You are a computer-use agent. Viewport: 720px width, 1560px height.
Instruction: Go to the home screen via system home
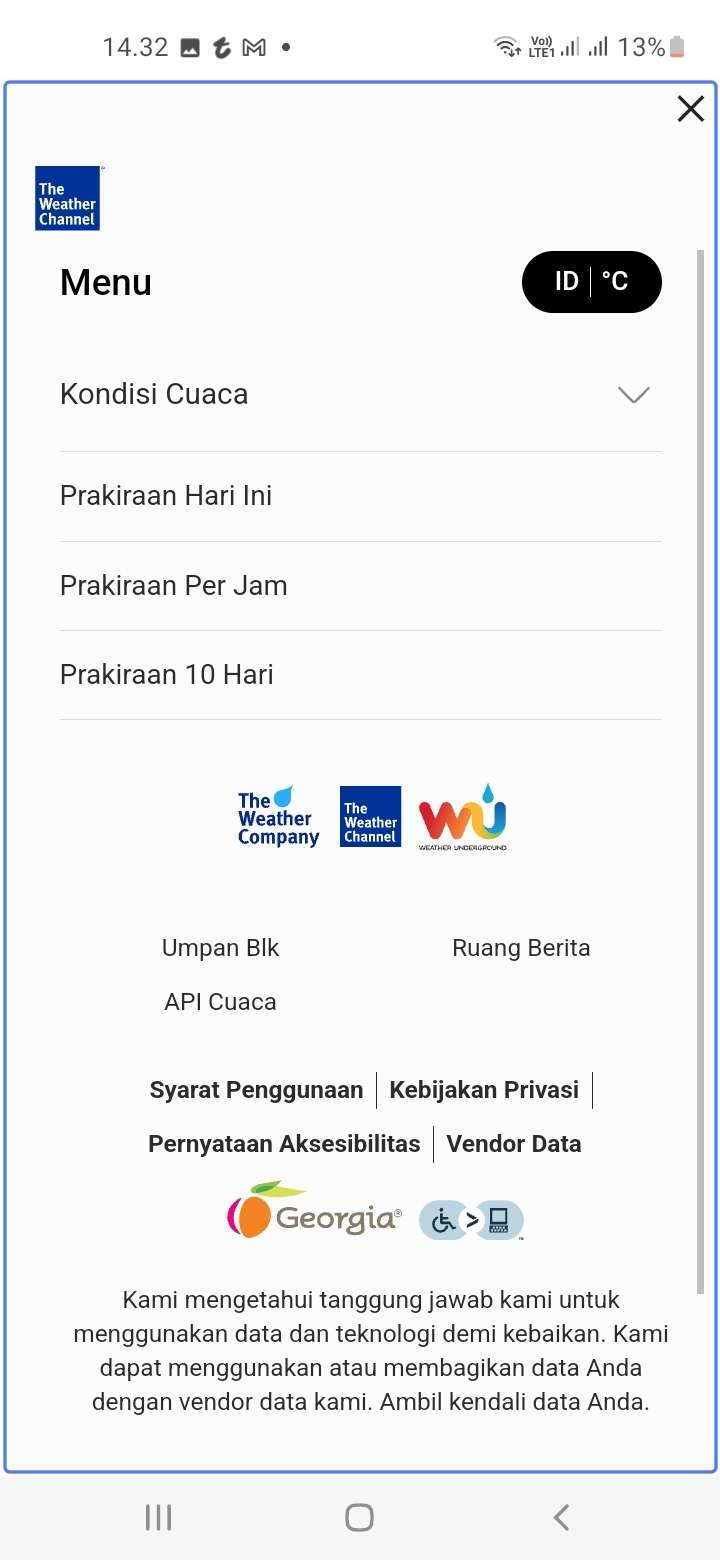point(359,1517)
